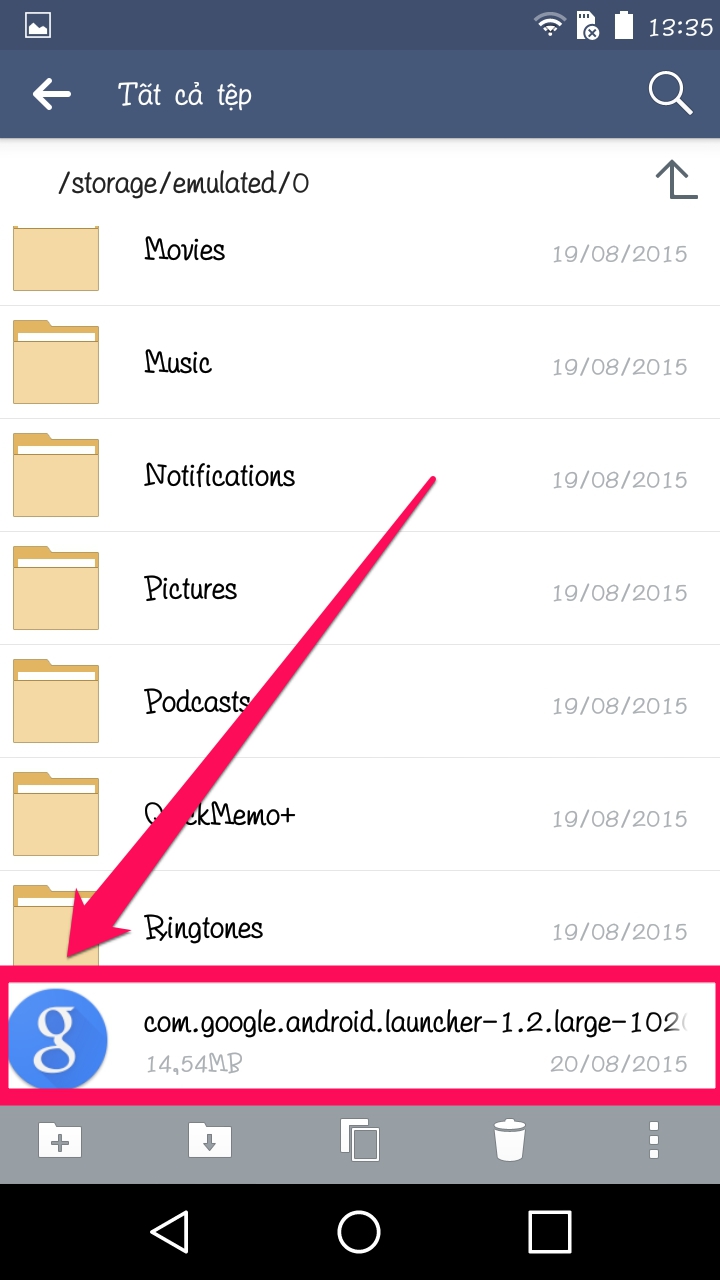
Task: Create a new folder
Action: pyautogui.click(x=60, y=1140)
